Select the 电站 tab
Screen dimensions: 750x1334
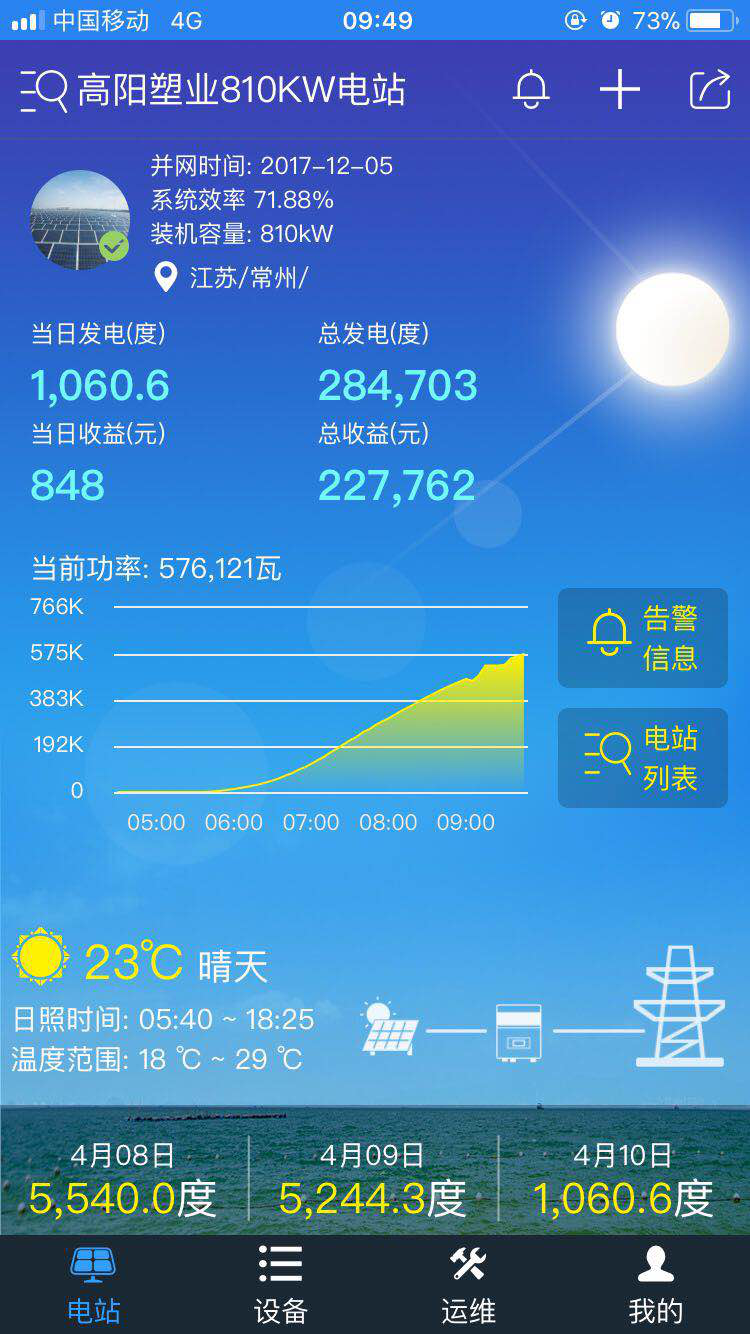click(94, 1286)
